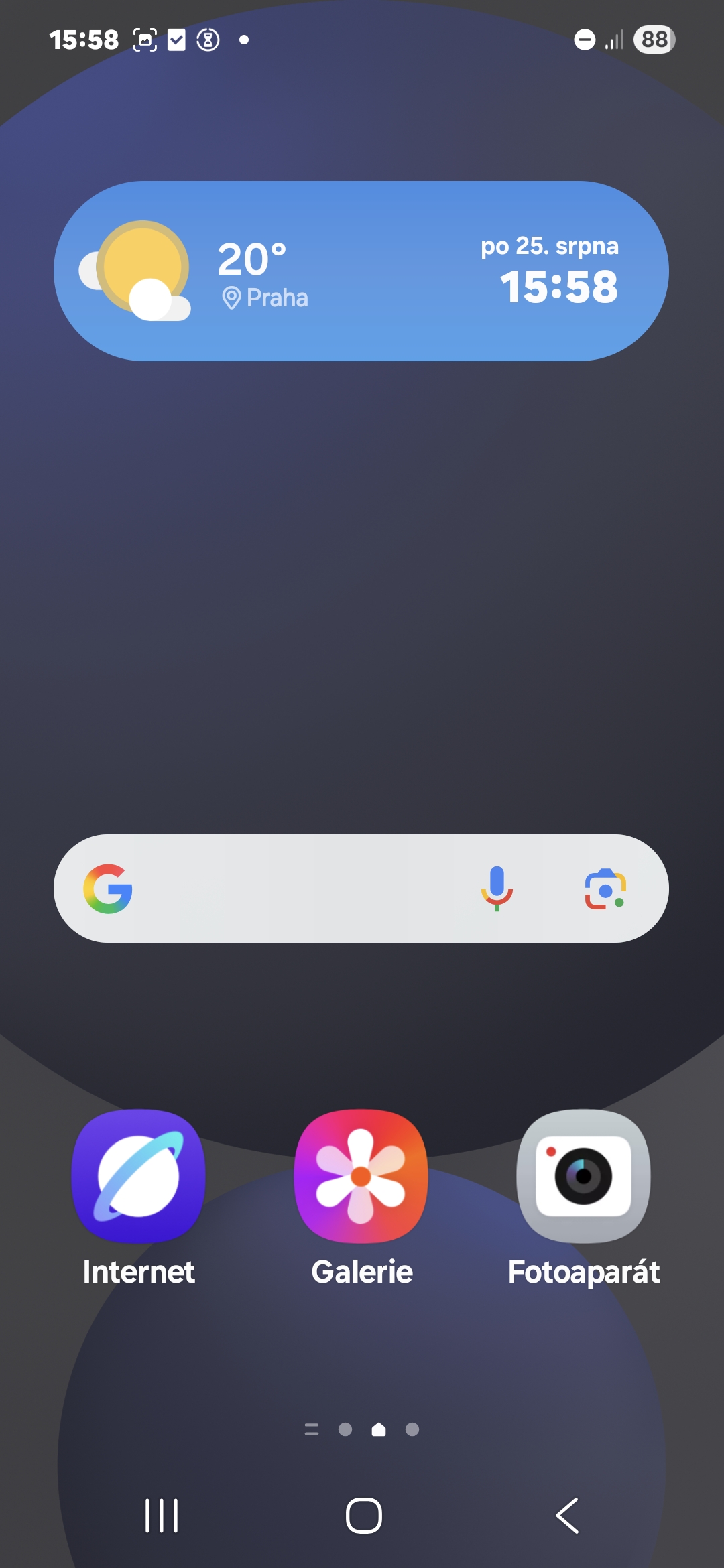Viewport: 724px width, 1568px height.
Task: Show recent apps
Action: (162, 1516)
